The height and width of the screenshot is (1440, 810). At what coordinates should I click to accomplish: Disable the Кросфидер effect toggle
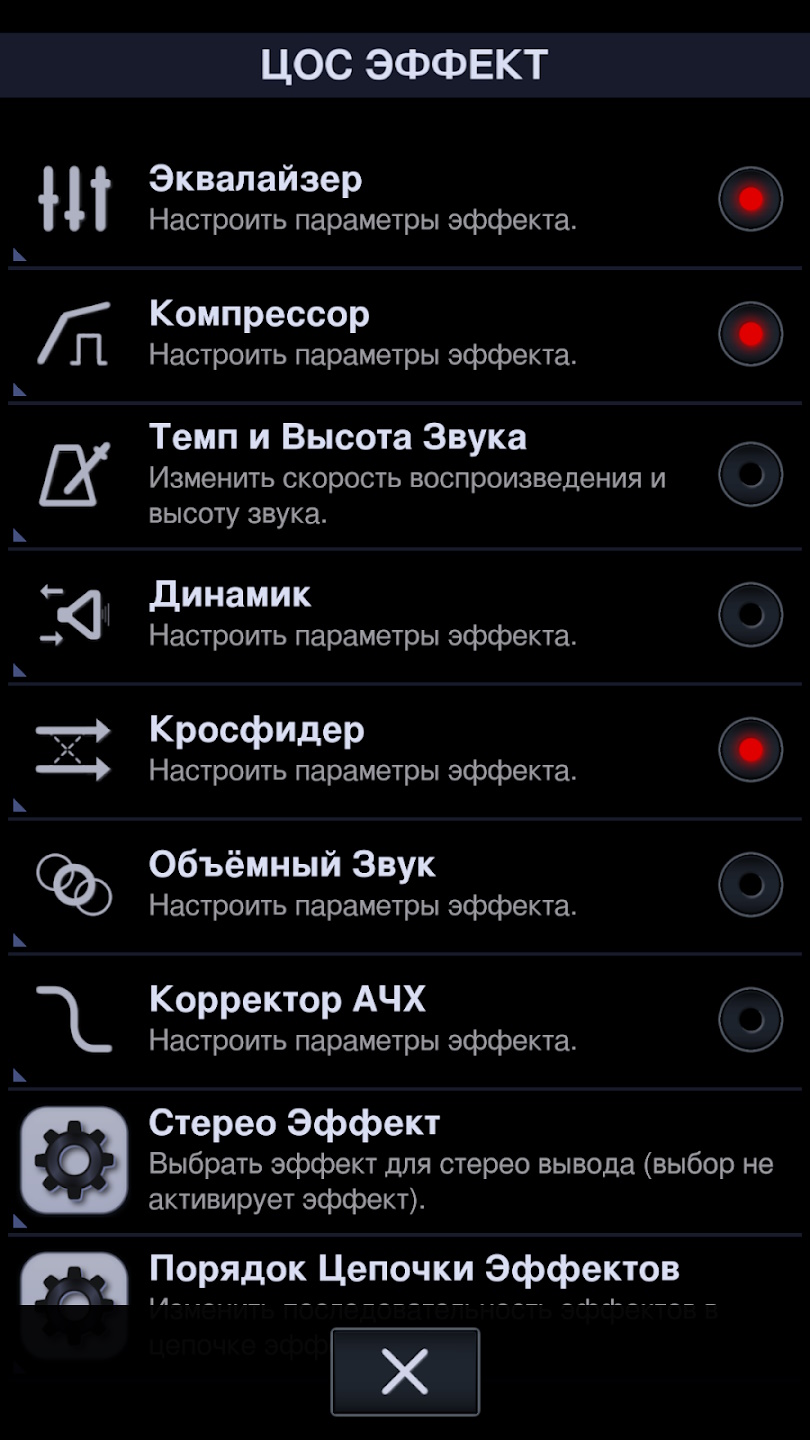pos(750,750)
